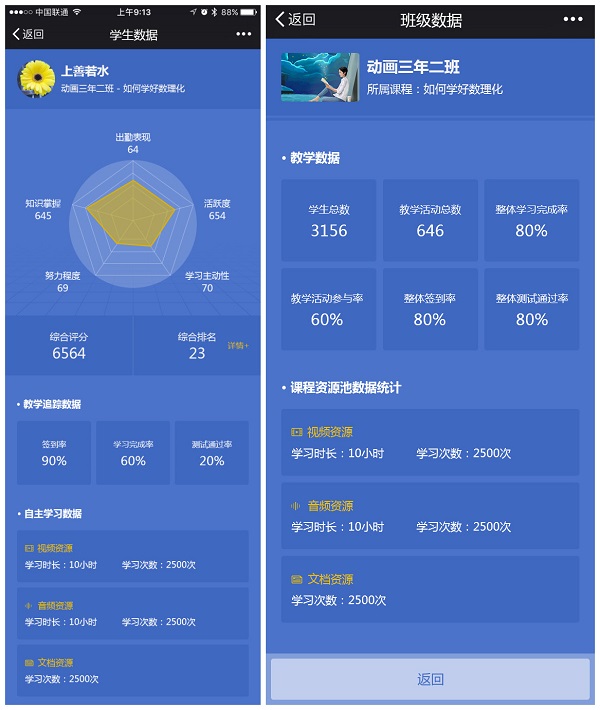
Task: Tap 返回 in the 班级数据 header
Action: (x=296, y=20)
